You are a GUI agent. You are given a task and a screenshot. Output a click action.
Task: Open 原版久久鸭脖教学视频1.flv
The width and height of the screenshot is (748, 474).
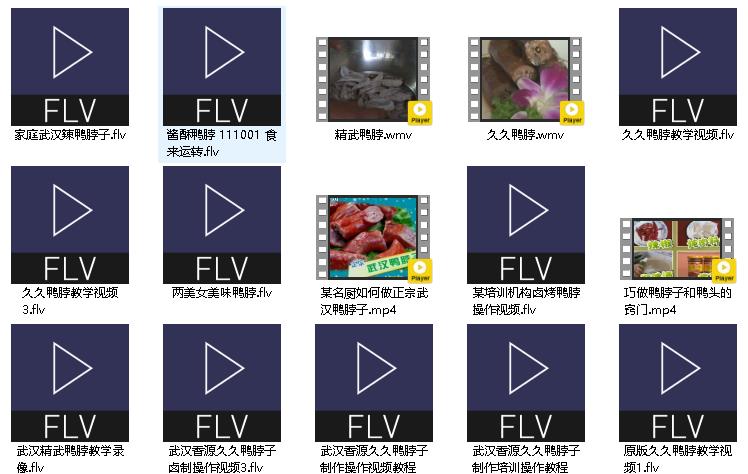pyautogui.click(x=678, y=382)
